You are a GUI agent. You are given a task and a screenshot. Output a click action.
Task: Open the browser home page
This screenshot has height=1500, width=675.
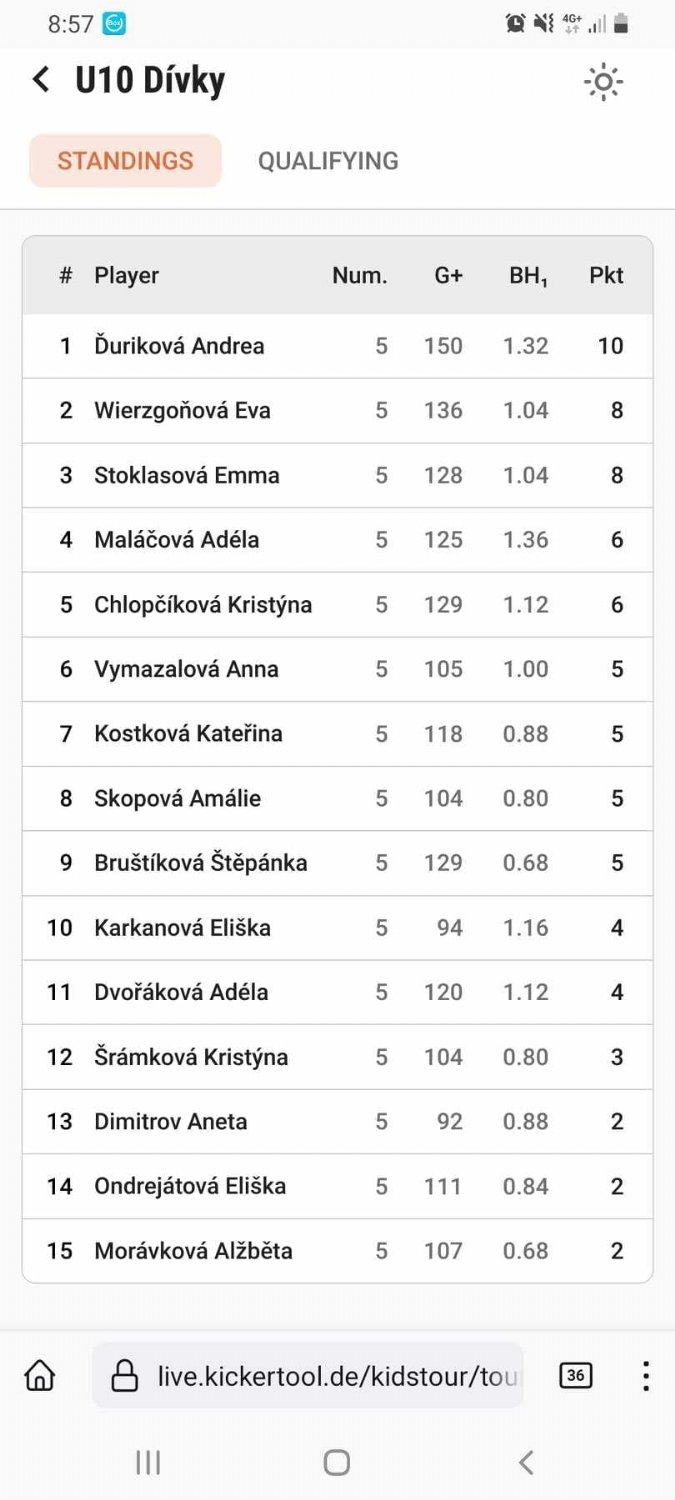click(x=40, y=1376)
